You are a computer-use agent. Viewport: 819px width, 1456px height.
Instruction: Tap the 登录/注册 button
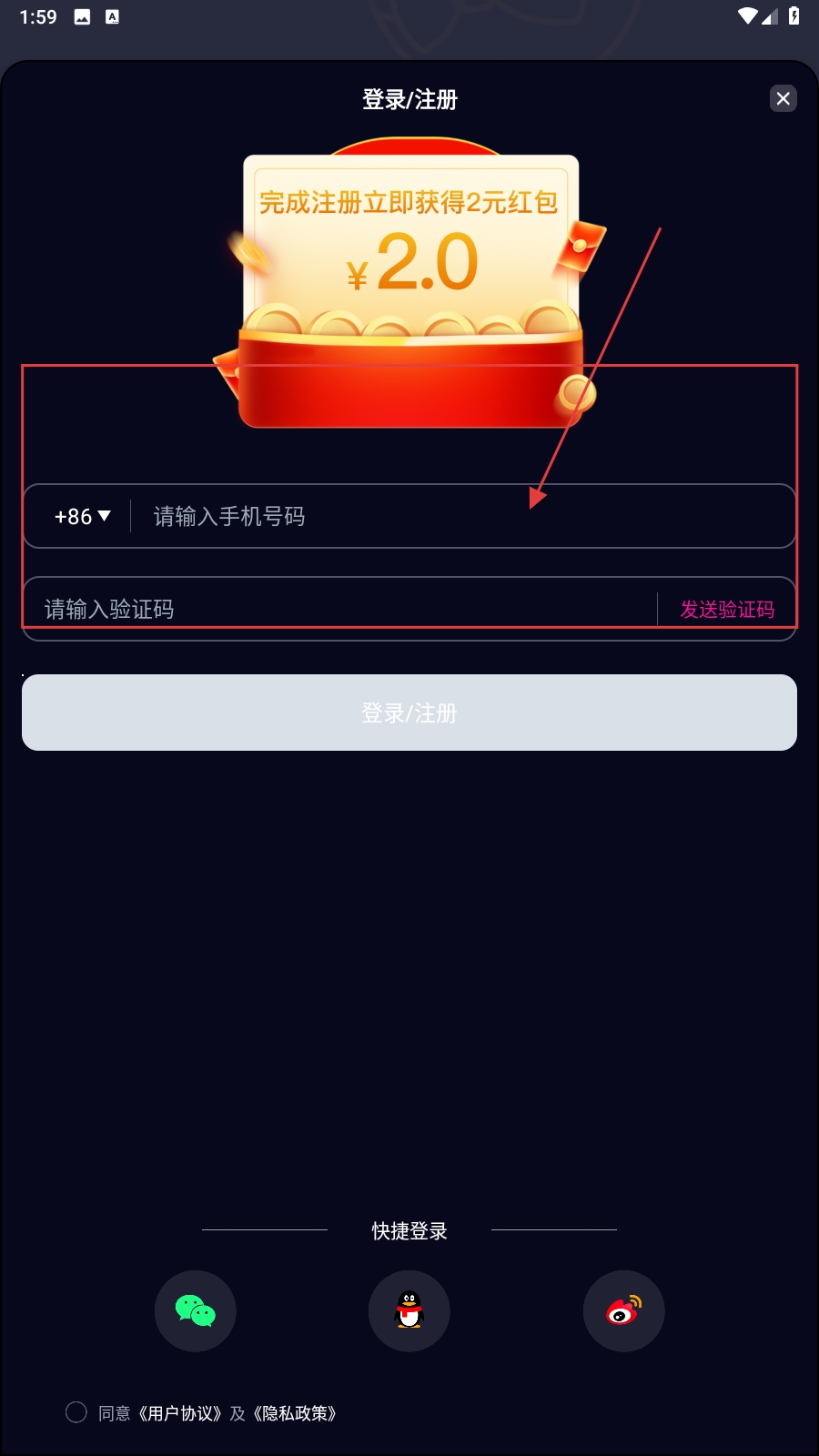tap(409, 713)
